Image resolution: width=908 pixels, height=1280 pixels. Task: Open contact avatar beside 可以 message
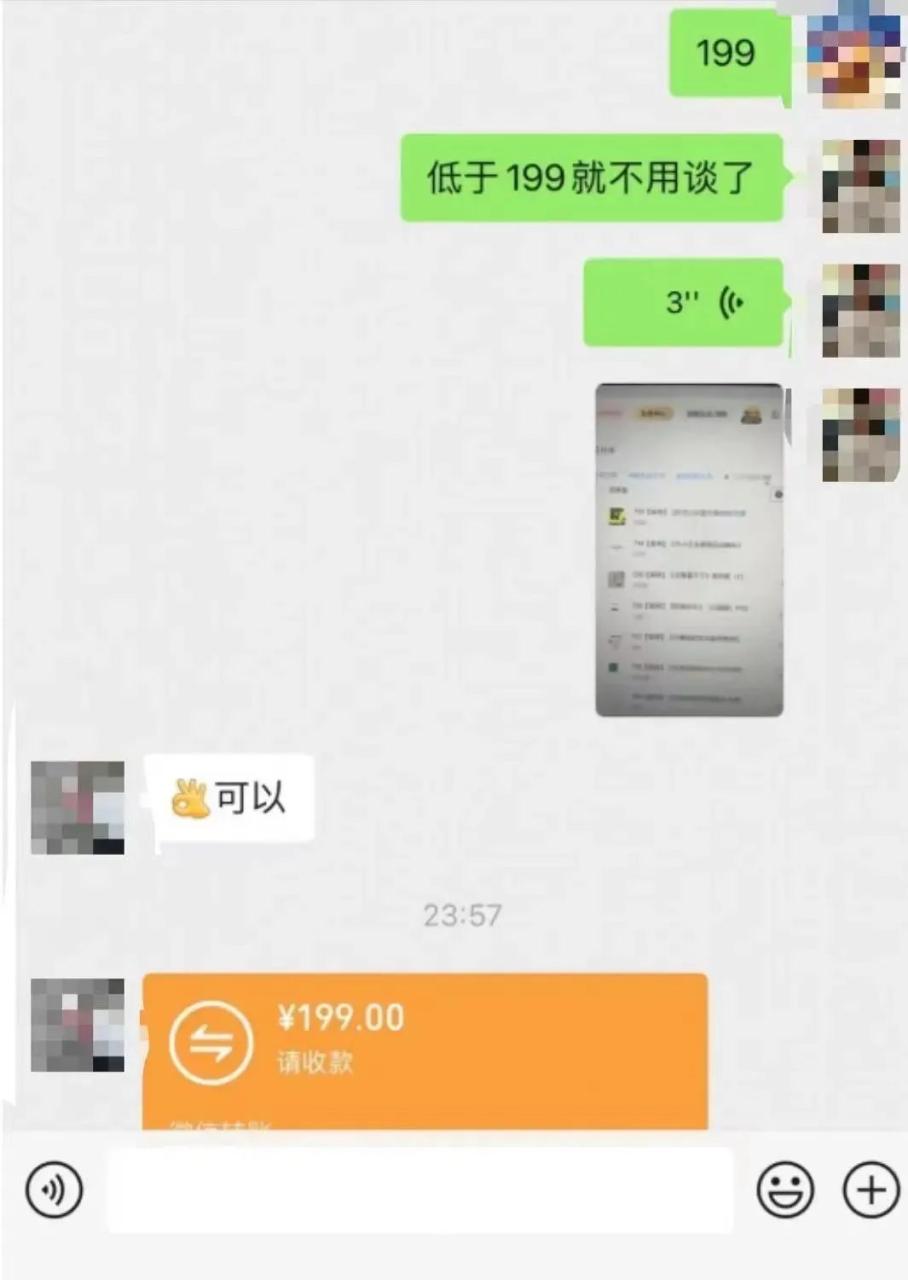(78, 807)
